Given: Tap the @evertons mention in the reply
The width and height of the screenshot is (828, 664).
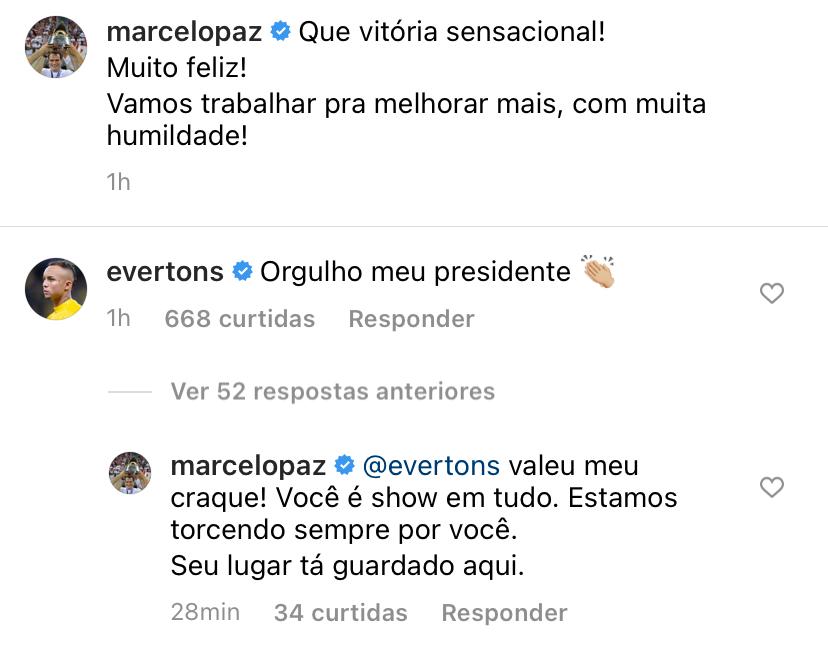Looking at the screenshot, I should click(430, 466).
